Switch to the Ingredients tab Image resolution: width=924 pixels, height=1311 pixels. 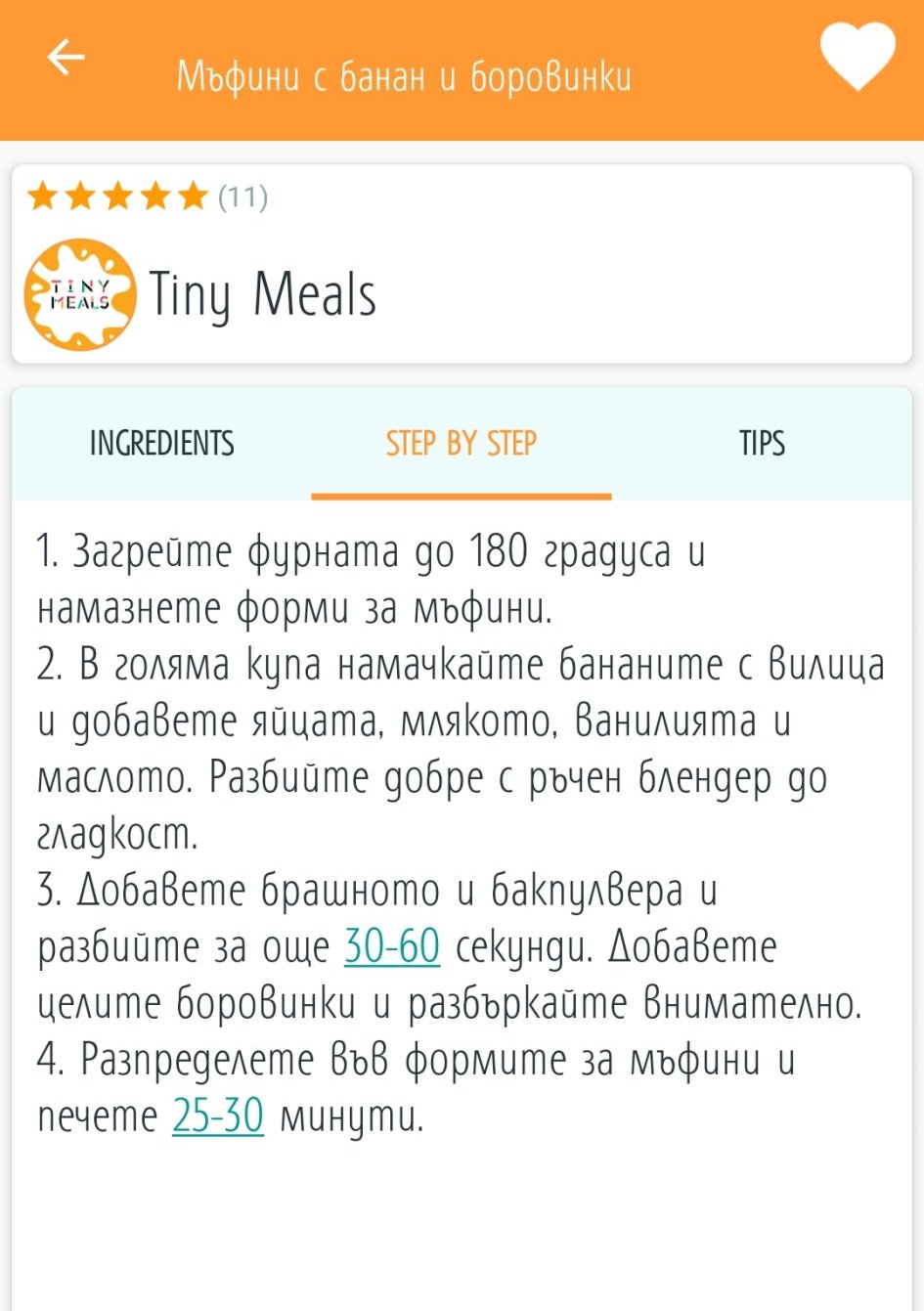[161, 444]
